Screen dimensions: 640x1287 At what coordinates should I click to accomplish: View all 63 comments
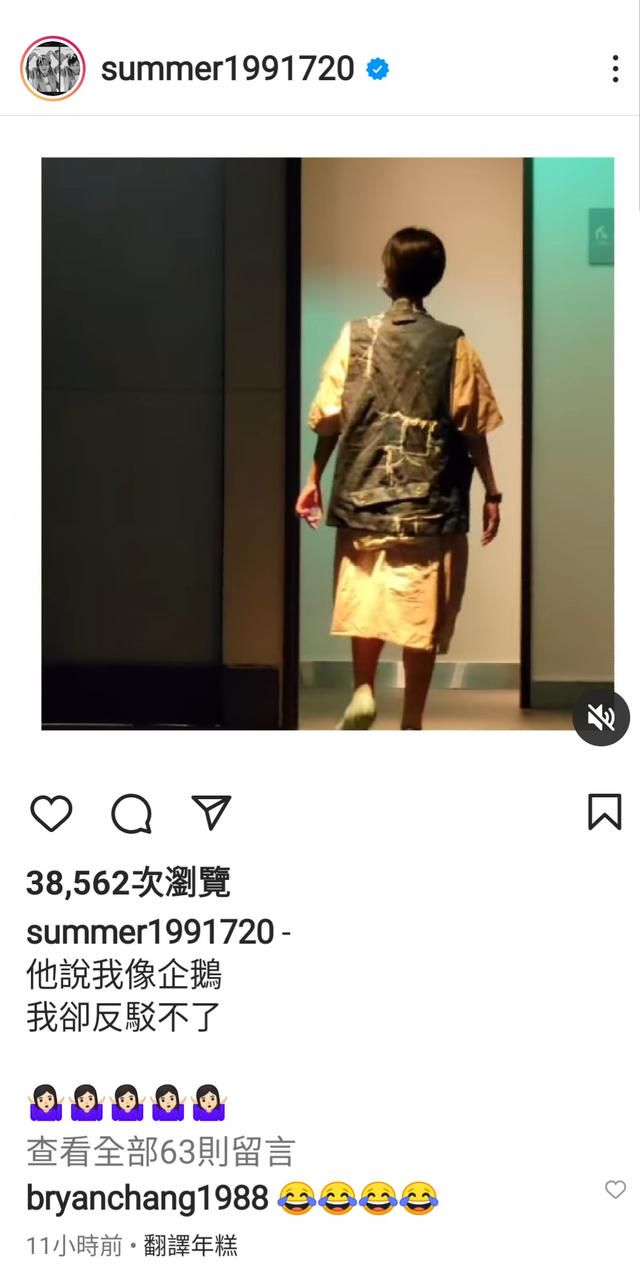coord(160,1151)
